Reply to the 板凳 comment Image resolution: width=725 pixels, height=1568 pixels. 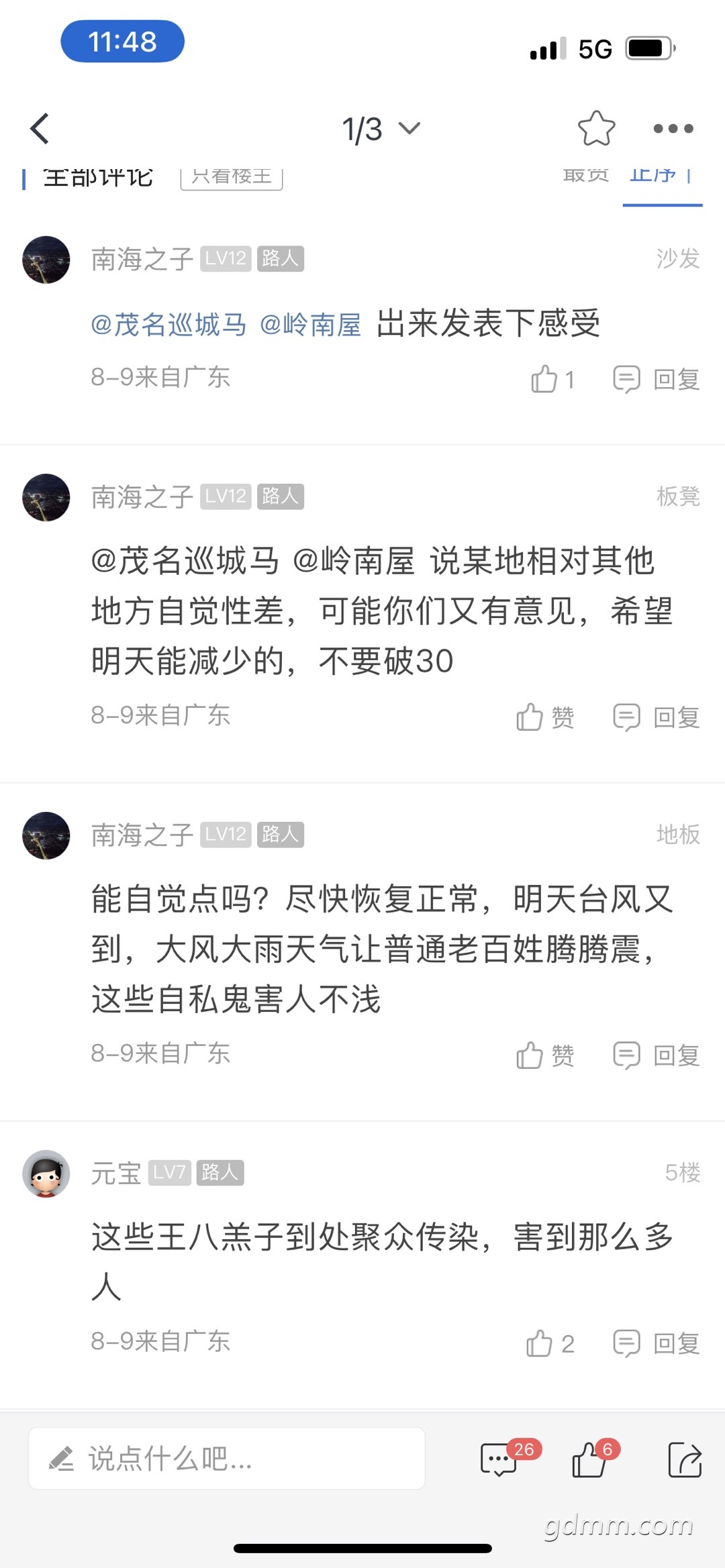point(657,718)
